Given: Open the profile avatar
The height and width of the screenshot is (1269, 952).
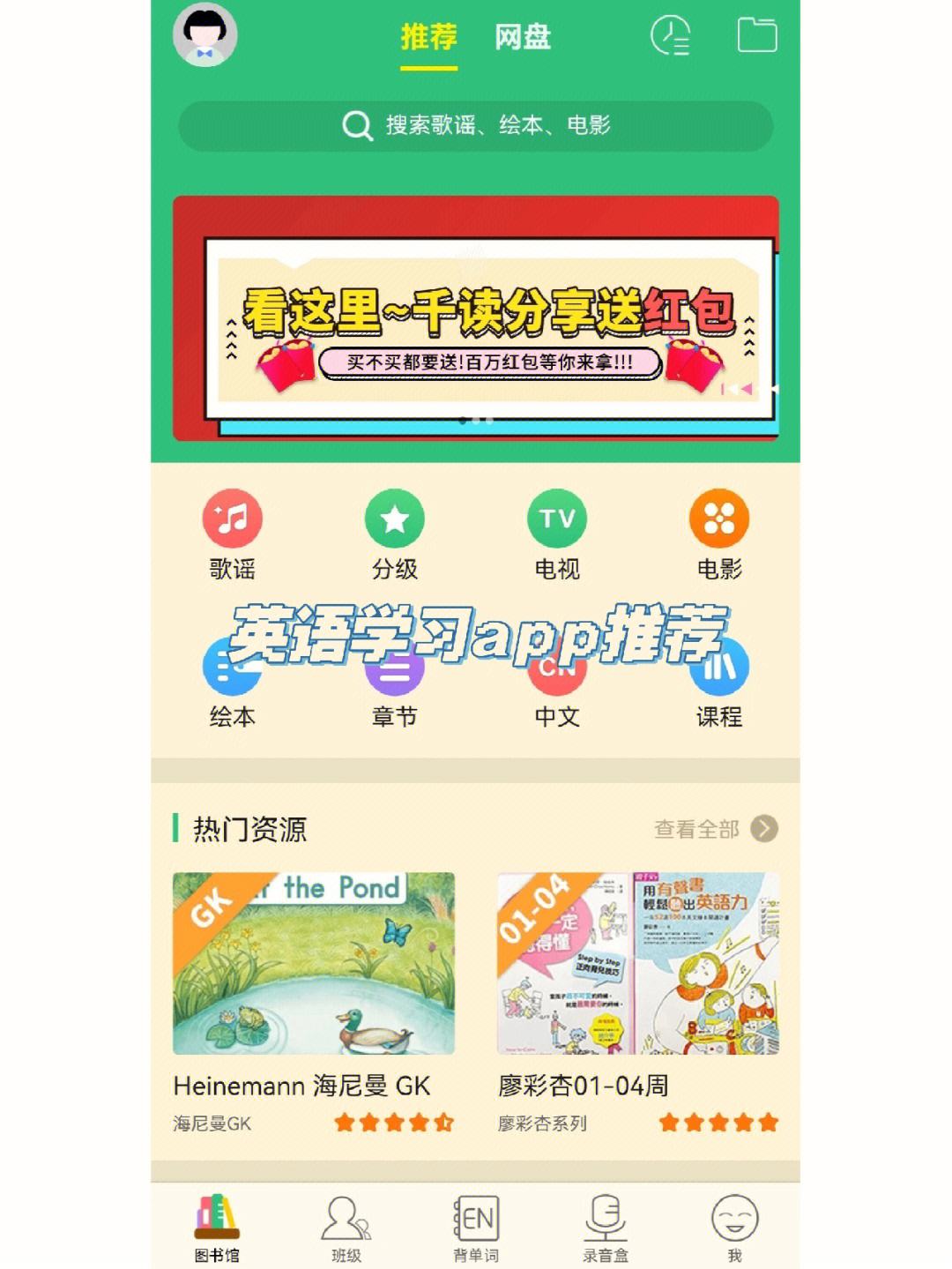Looking at the screenshot, I should [205, 36].
